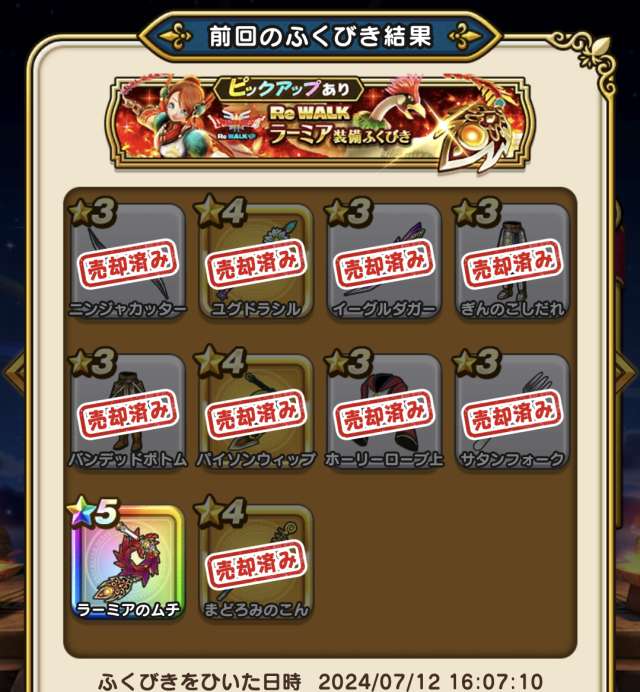Open the イーグルダガー item details
The height and width of the screenshot is (692, 640).
[383, 261]
